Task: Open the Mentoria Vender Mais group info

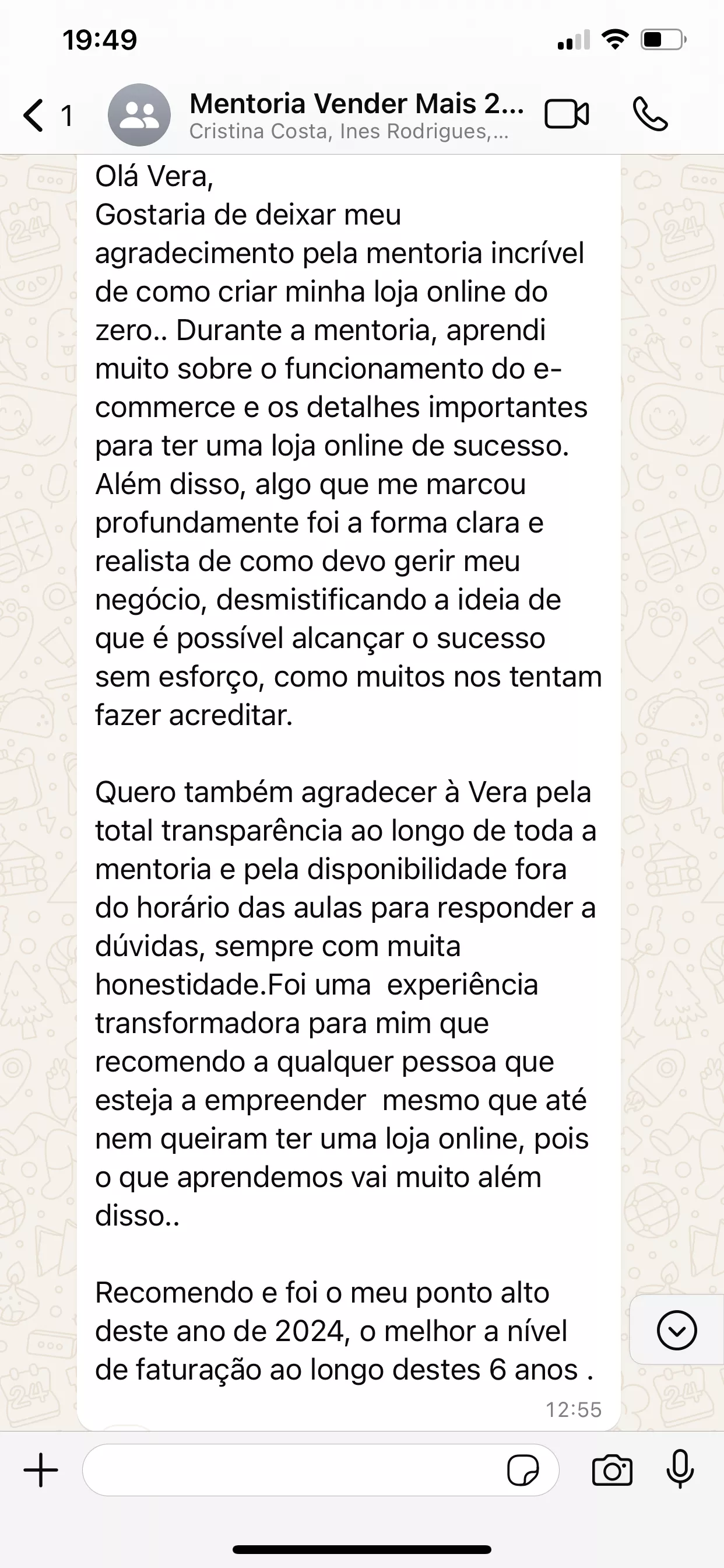Action: [357, 115]
